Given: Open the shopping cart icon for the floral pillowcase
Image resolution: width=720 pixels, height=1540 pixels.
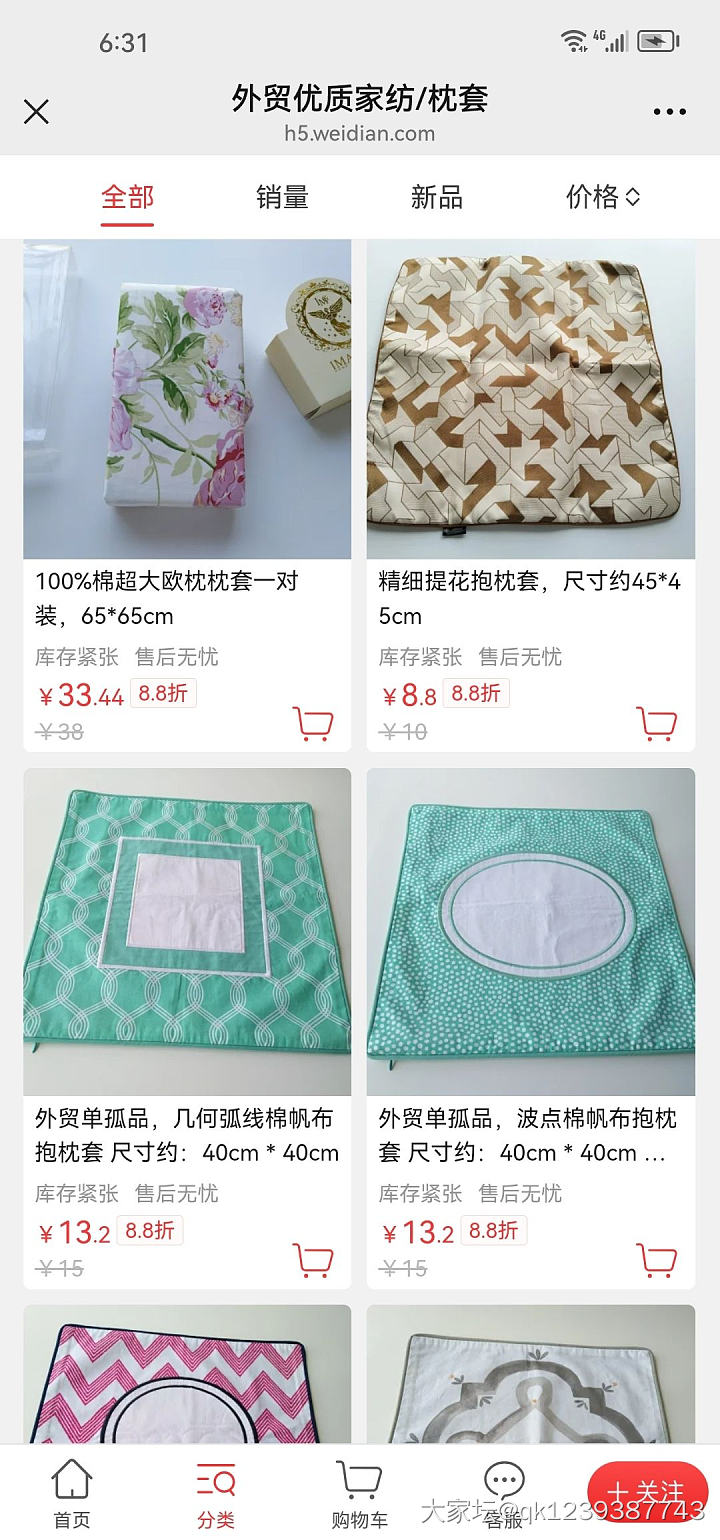Looking at the screenshot, I should (313, 723).
